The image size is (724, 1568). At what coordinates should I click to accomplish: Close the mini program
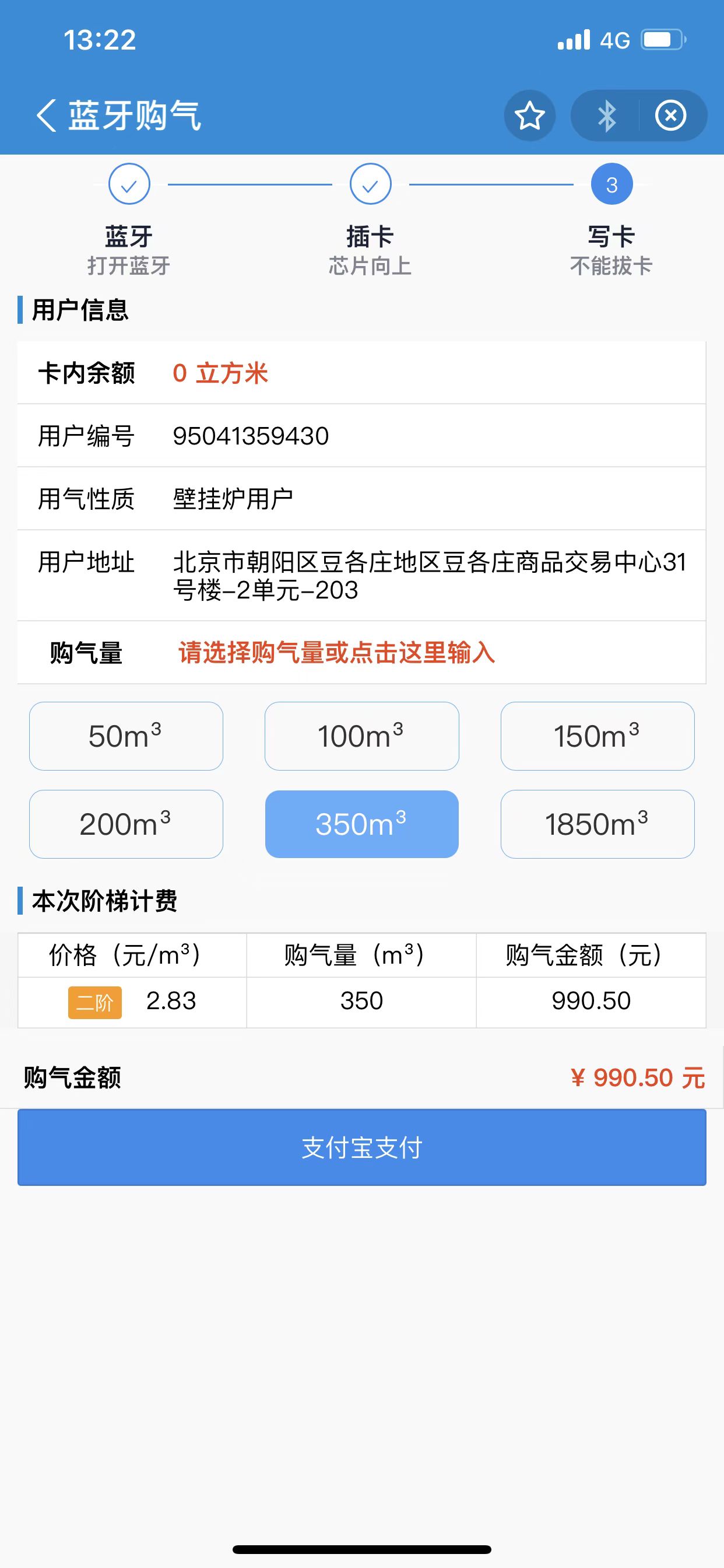click(670, 116)
